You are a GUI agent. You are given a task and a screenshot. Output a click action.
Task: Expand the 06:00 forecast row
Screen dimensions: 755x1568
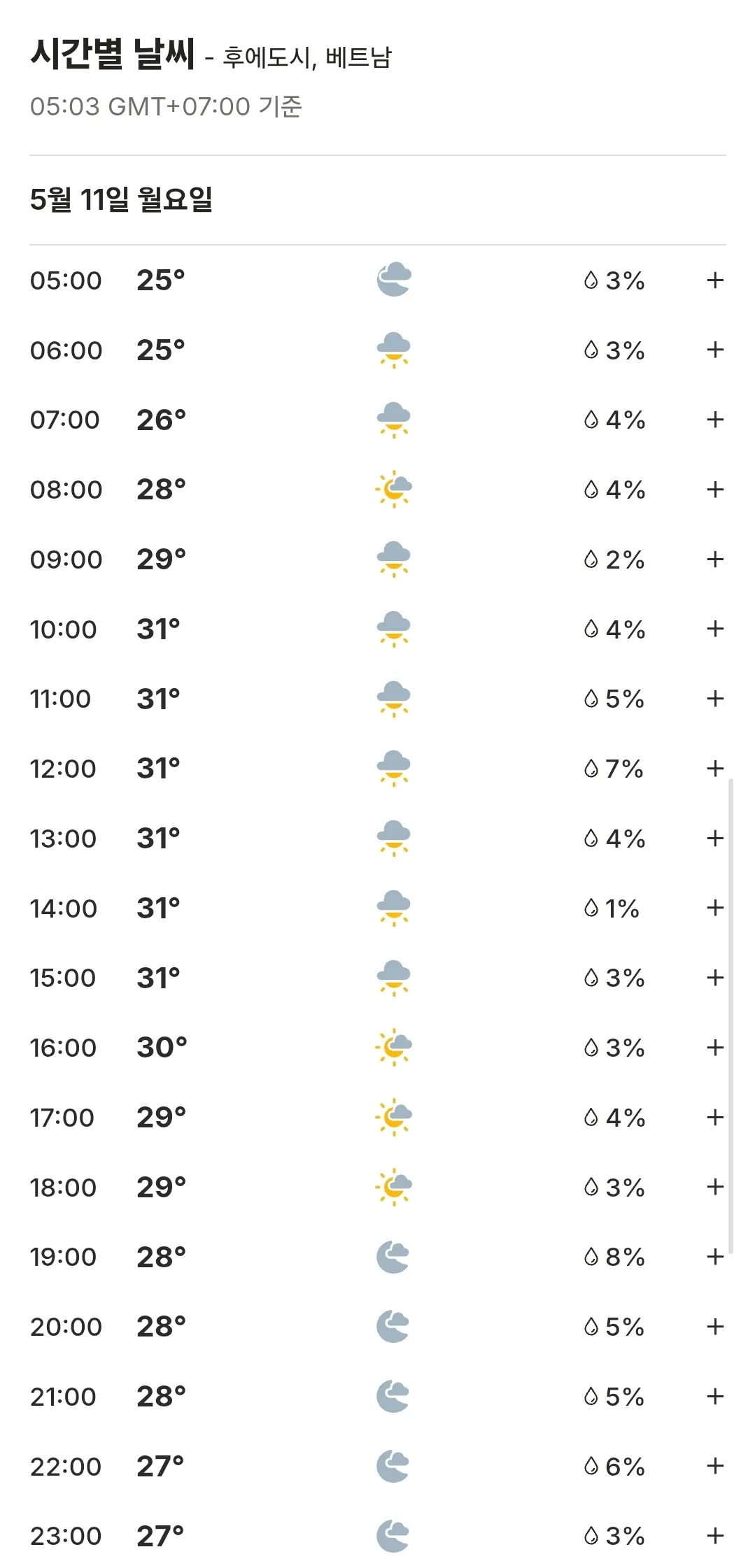tap(714, 350)
